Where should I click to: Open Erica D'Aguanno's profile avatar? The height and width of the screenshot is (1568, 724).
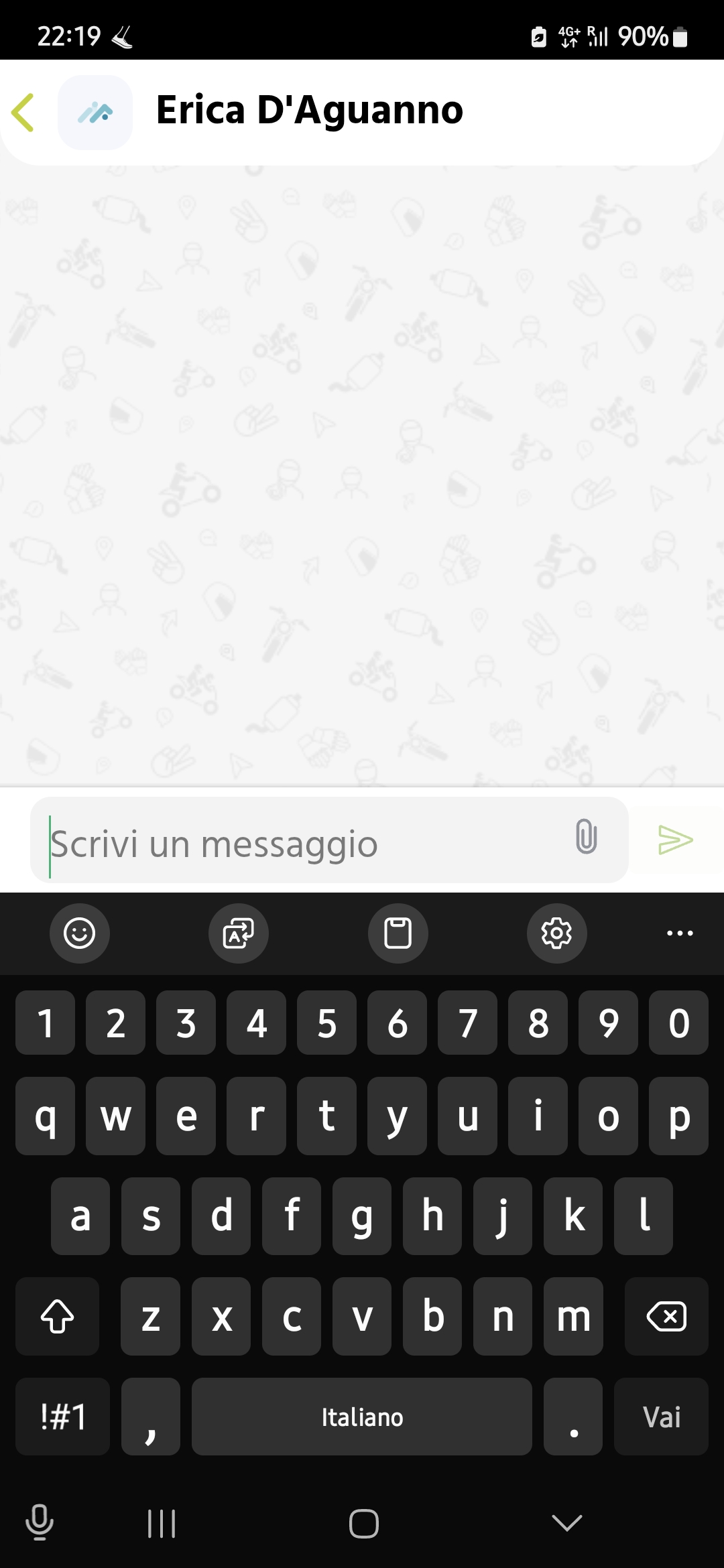click(95, 112)
